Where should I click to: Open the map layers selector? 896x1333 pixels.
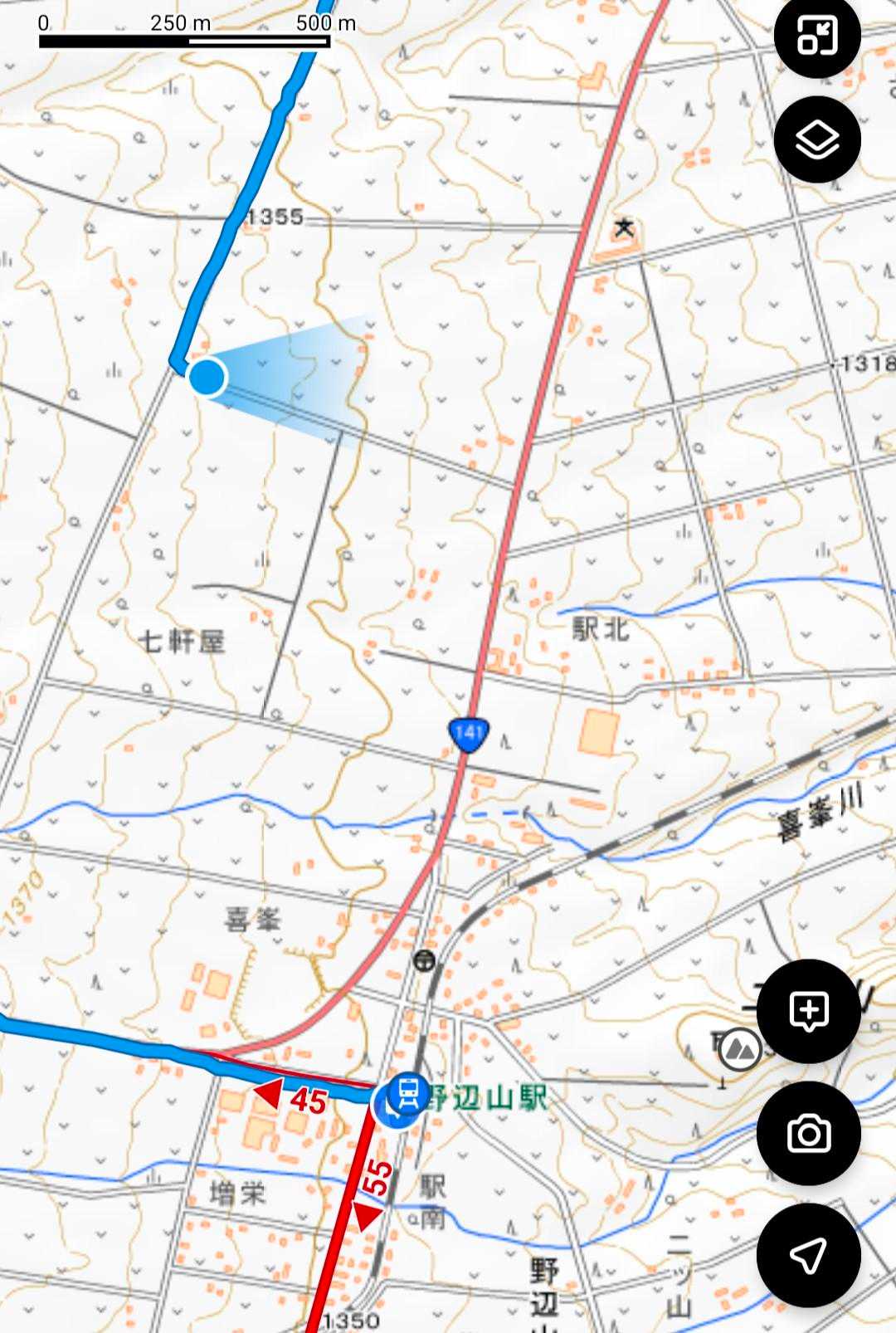tap(816, 139)
